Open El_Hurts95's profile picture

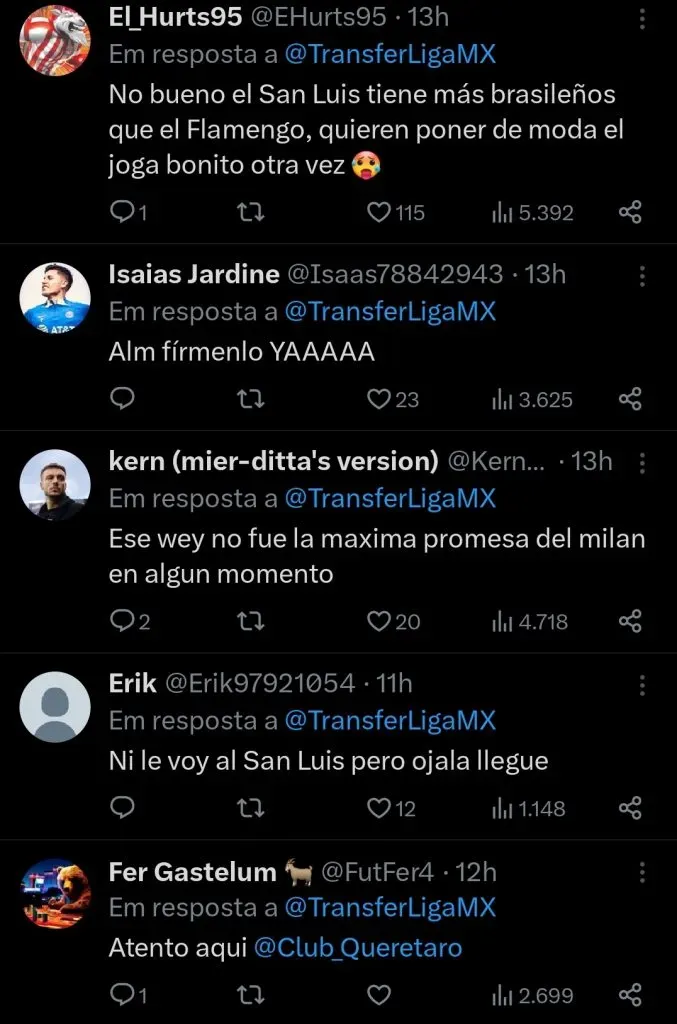(56, 39)
